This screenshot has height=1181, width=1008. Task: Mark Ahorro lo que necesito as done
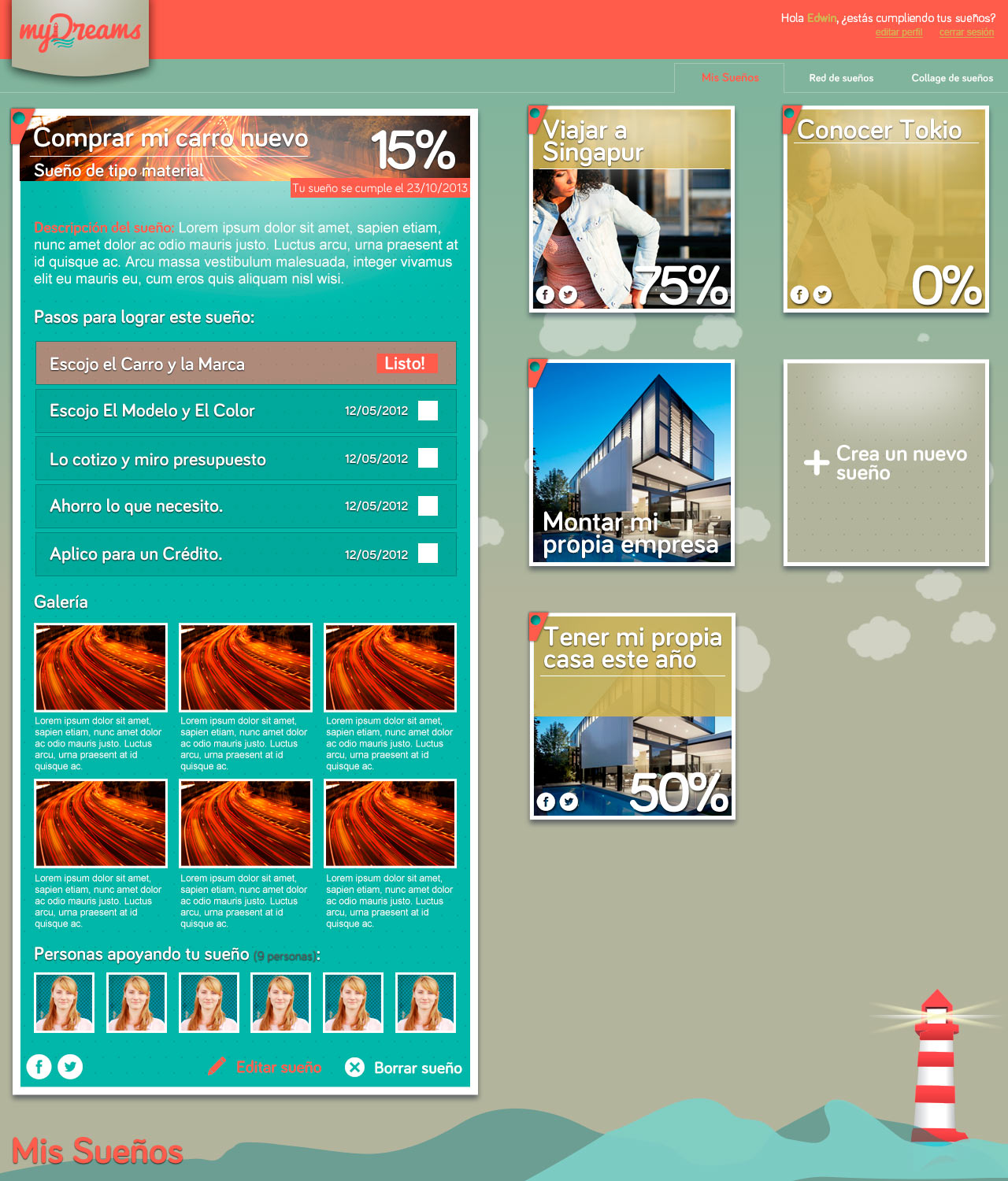(428, 506)
